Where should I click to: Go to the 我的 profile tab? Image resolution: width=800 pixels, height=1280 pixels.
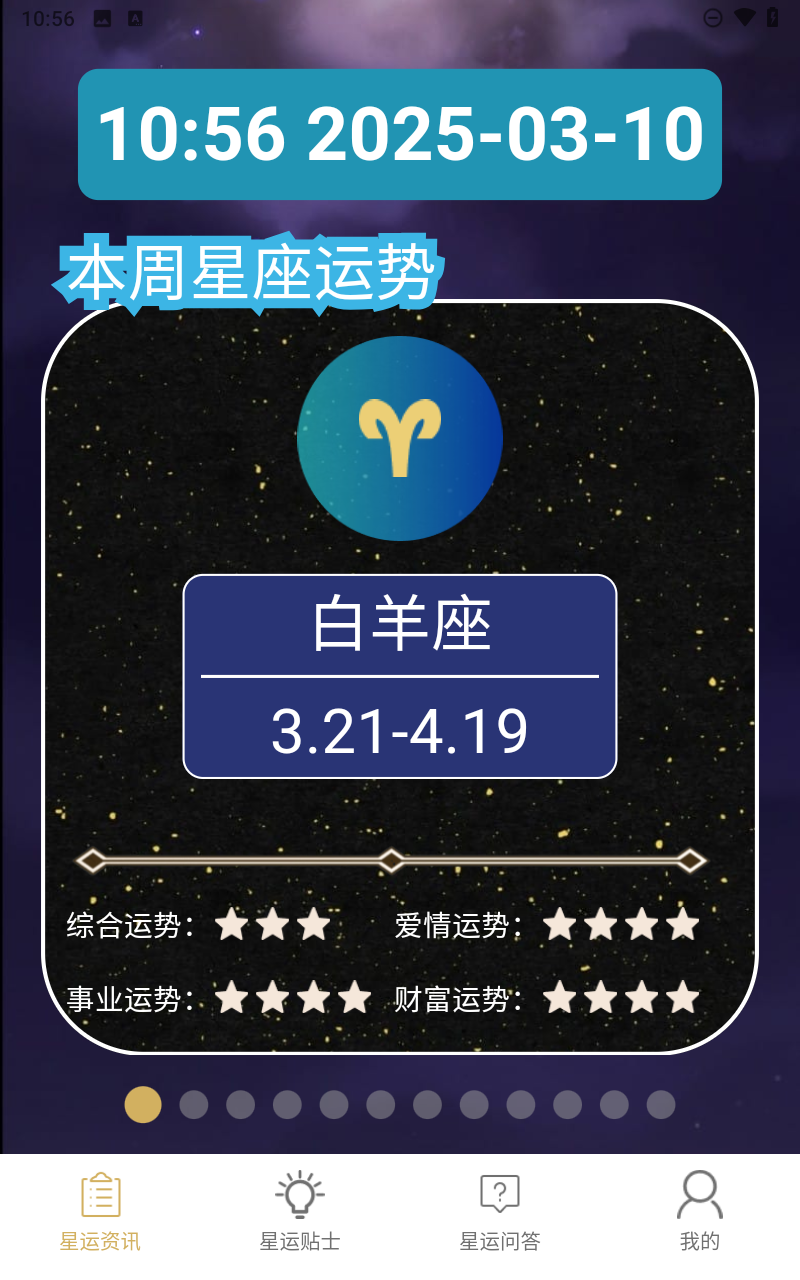click(700, 1212)
